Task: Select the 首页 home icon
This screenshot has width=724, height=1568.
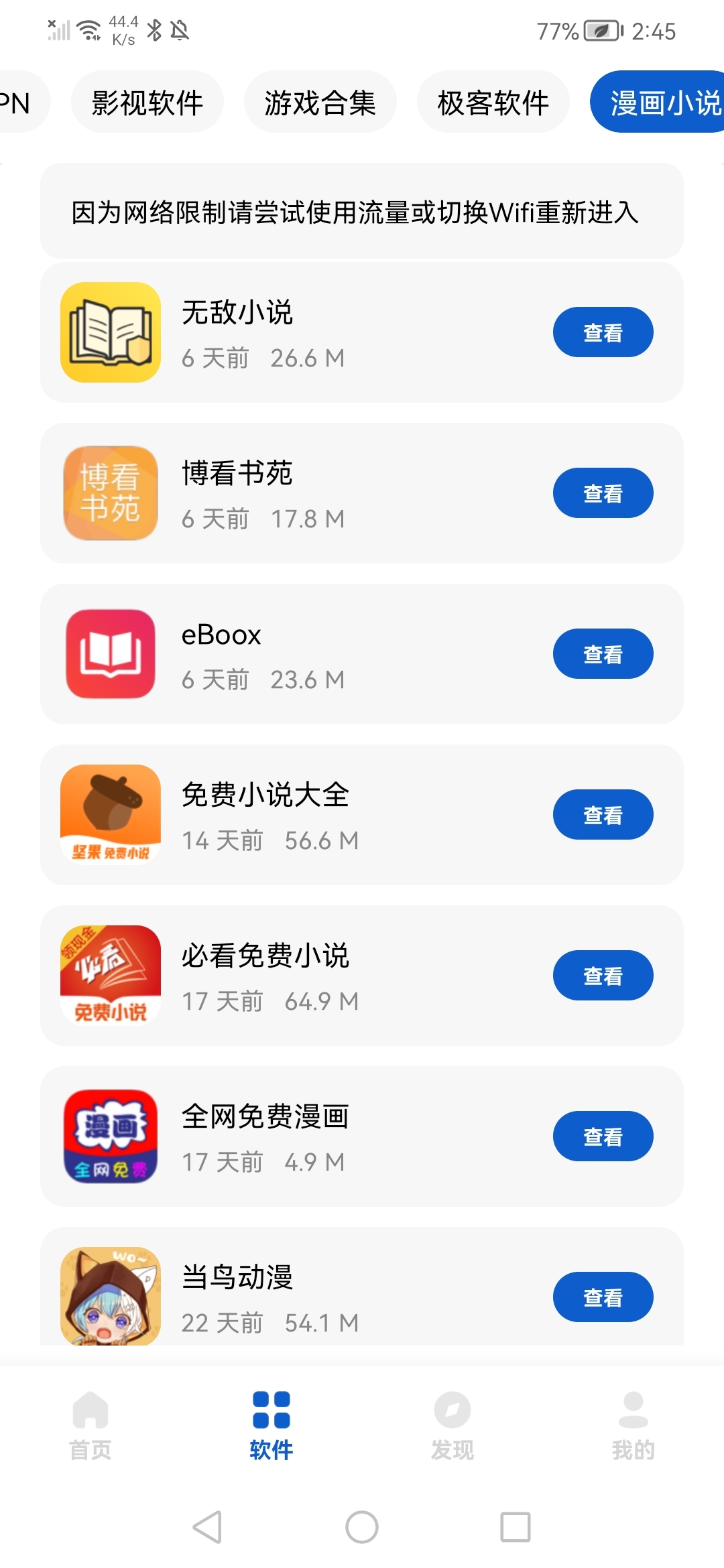Action: point(89,1414)
